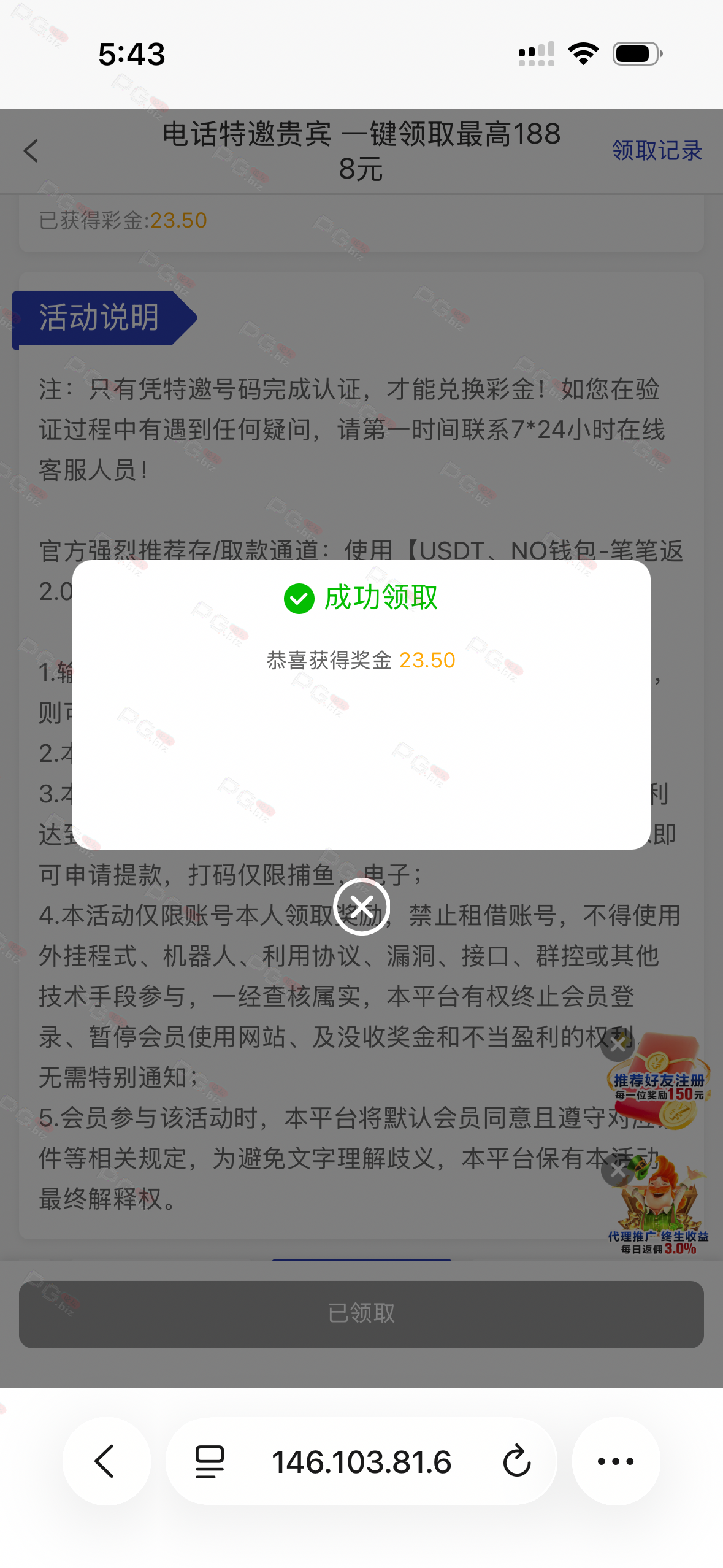Screen dimensions: 723x1568
Task: Open the 代理推广 终生收益 floating banner
Action: [x=660, y=1212]
